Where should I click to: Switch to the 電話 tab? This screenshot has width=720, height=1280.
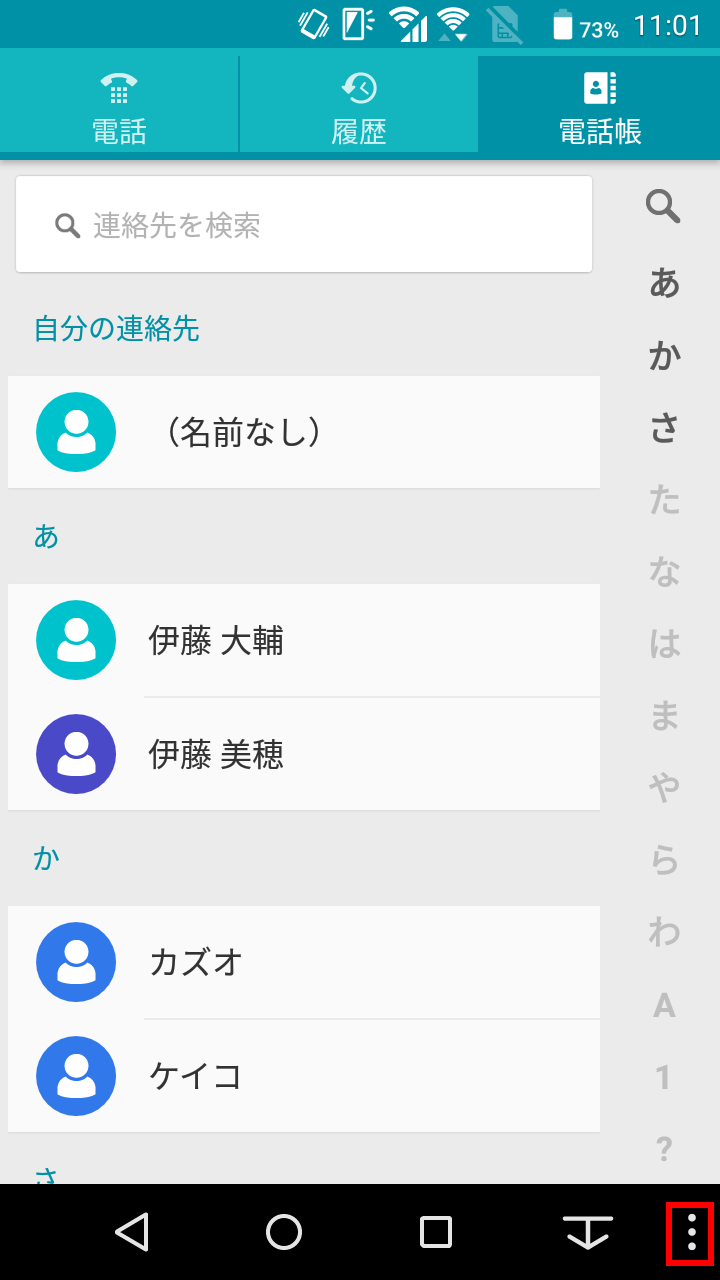click(x=119, y=104)
